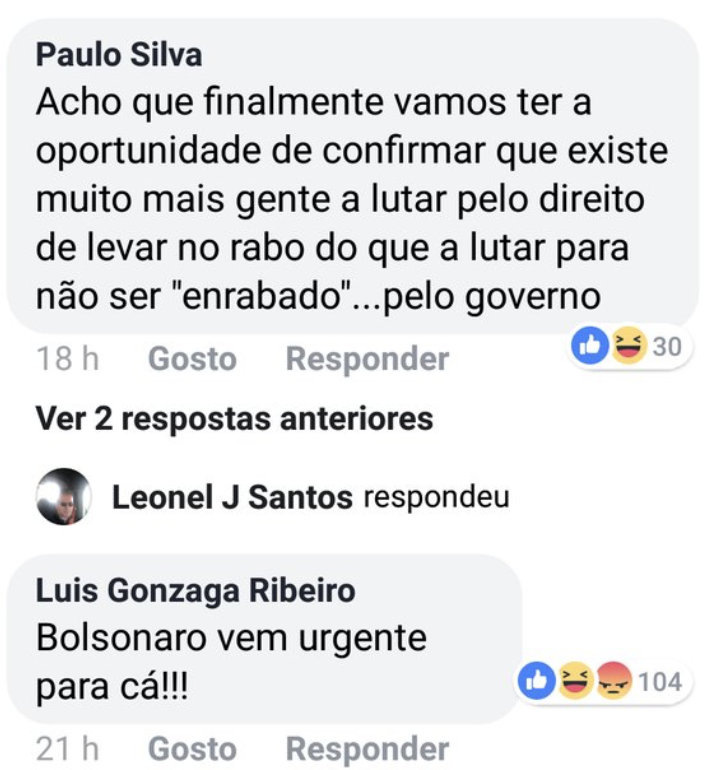Screen dimensions: 718x770
Task: Open Leonel J Santos's reply
Action: [x=310, y=496]
